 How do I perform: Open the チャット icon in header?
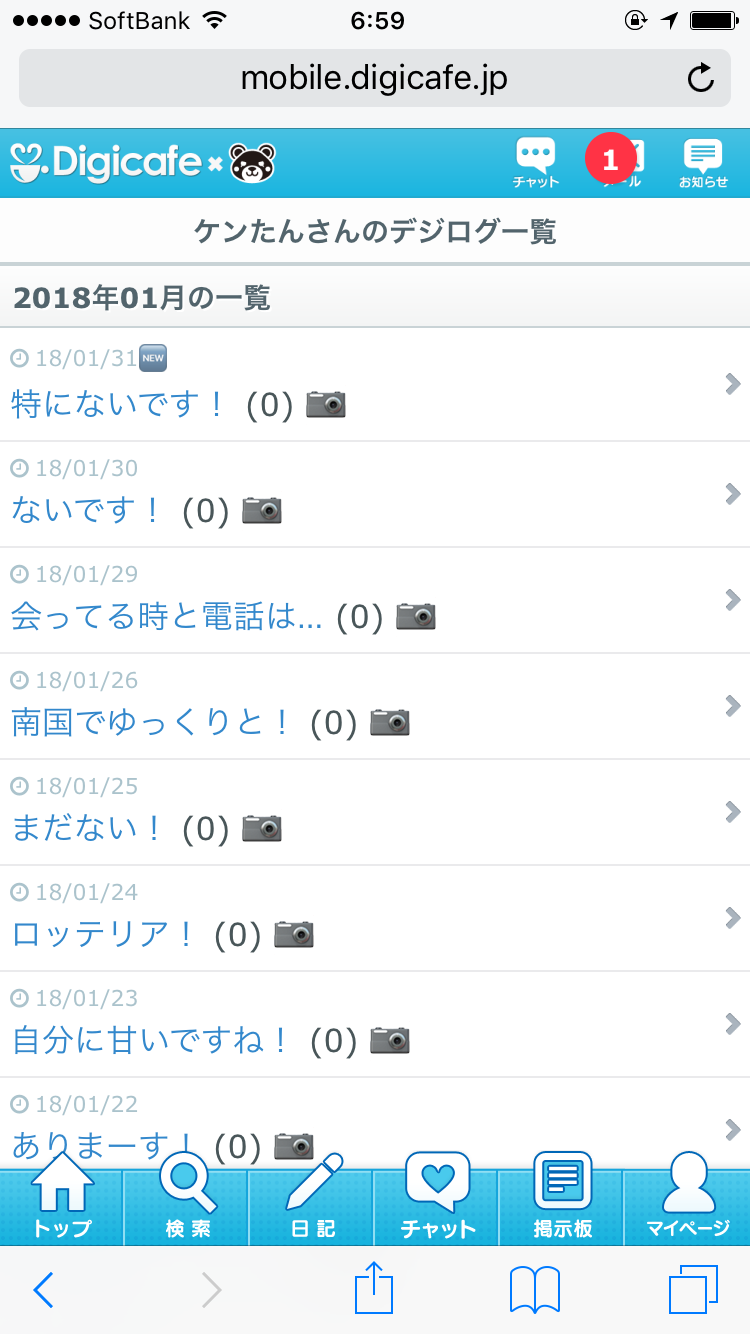(x=536, y=163)
